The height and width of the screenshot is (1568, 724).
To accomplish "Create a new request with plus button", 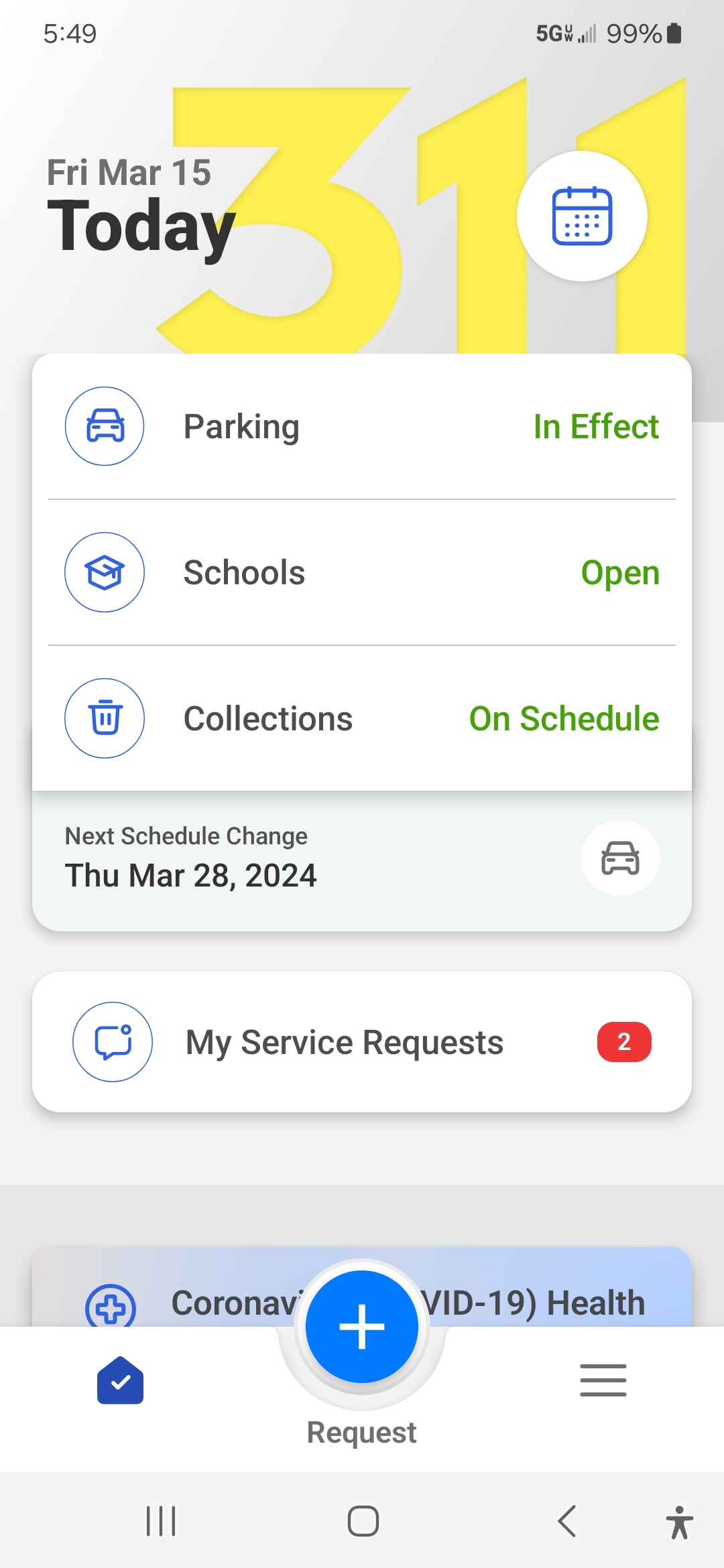I will pos(362,1327).
